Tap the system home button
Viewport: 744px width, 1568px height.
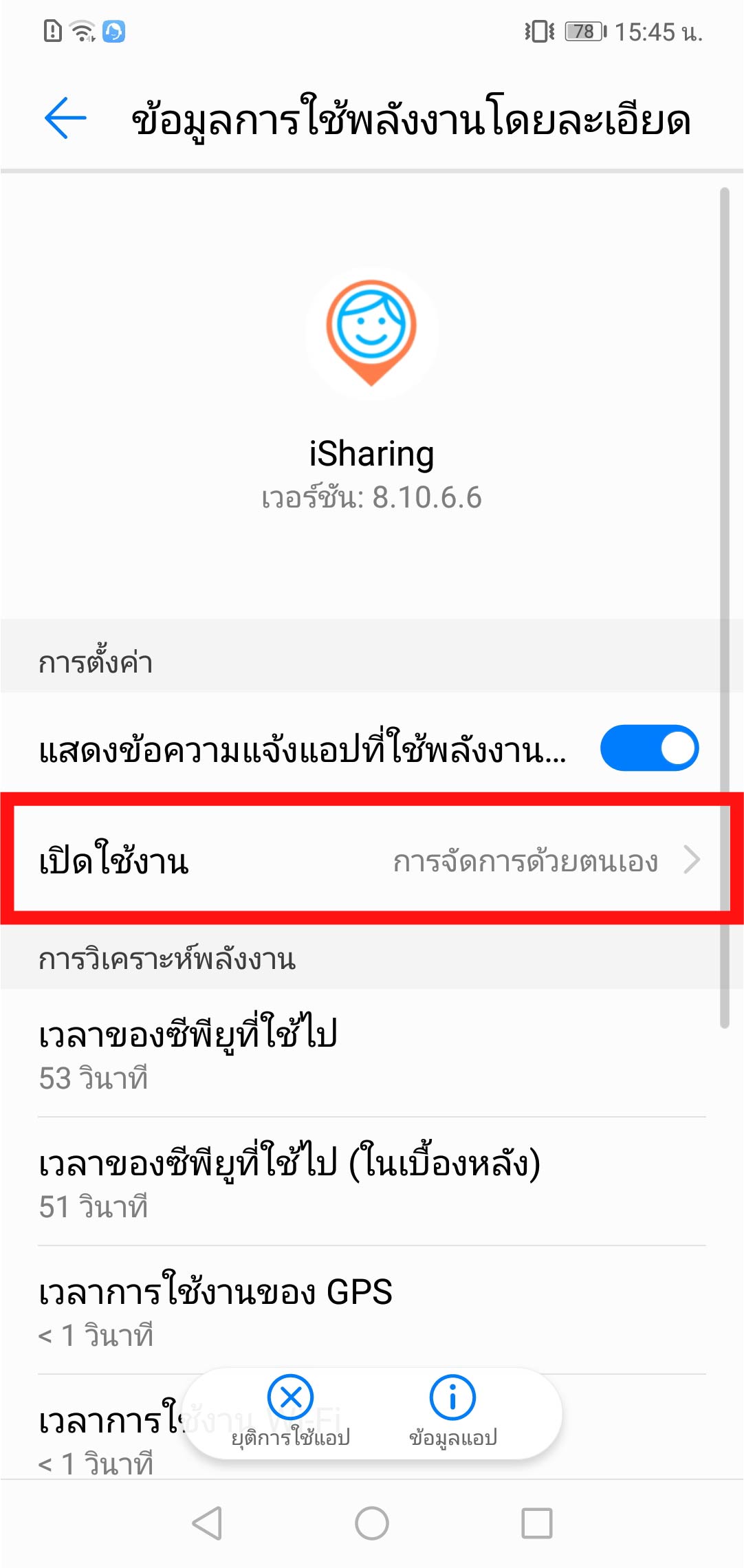coord(371,1523)
